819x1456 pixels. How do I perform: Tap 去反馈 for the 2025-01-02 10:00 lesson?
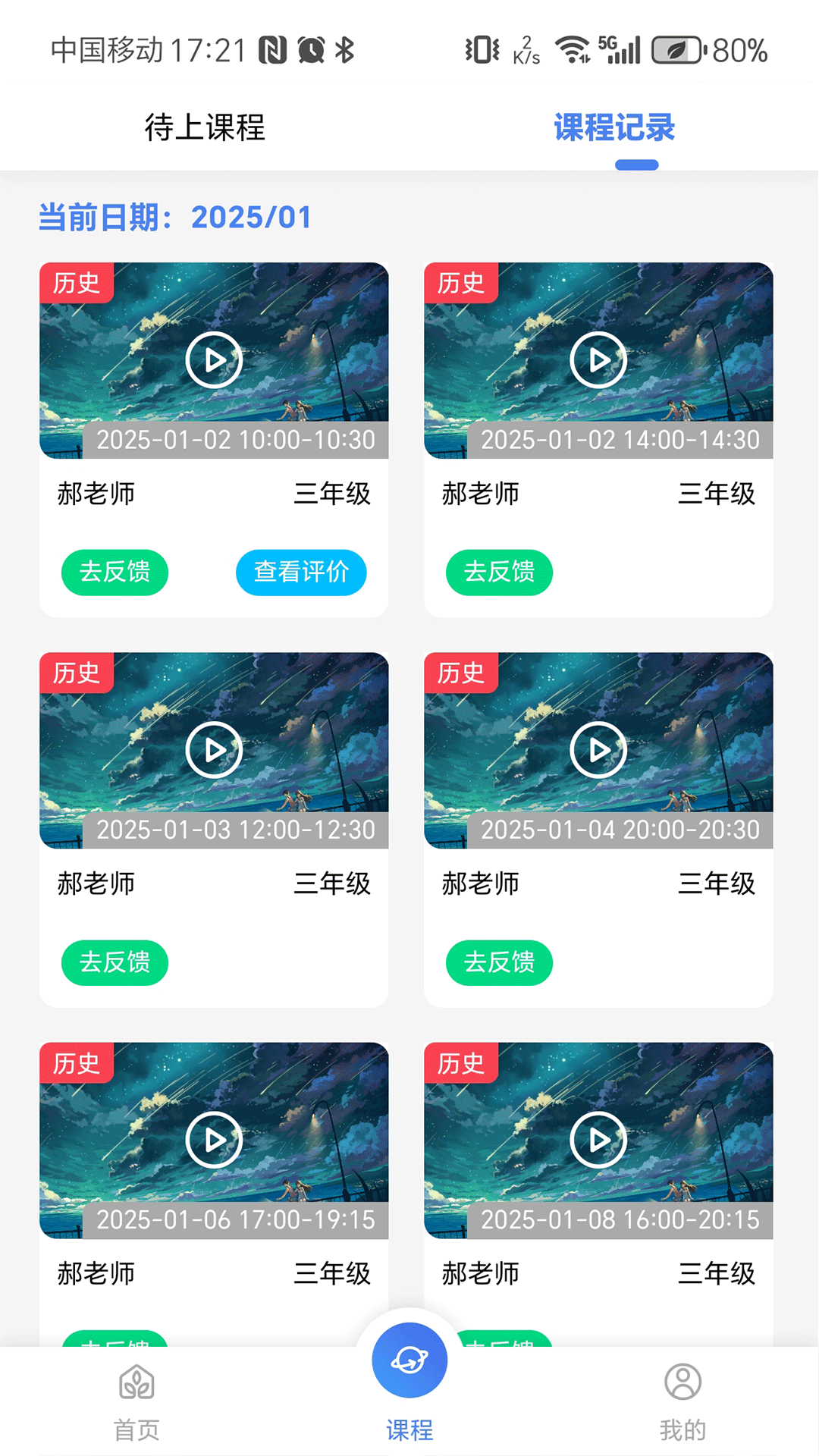click(x=115, y=573)
